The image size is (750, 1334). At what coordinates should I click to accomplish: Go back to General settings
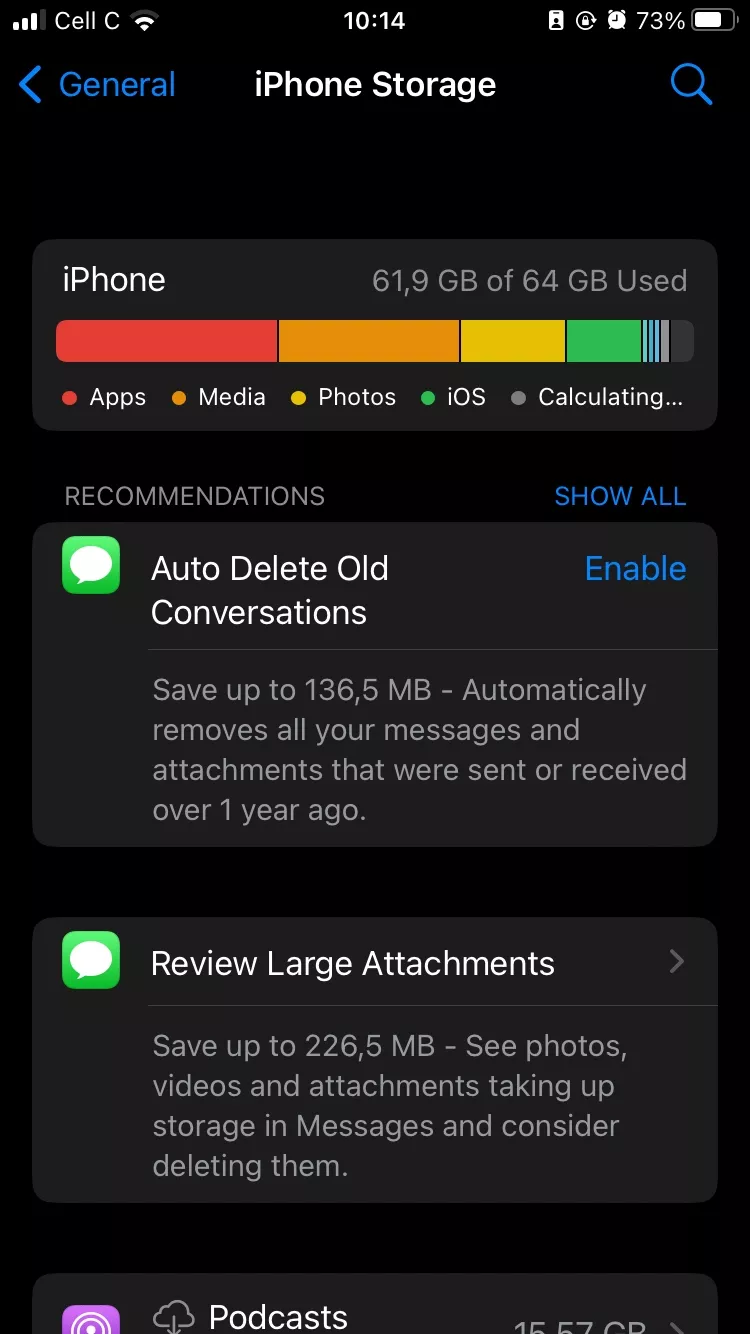point(98,85)
